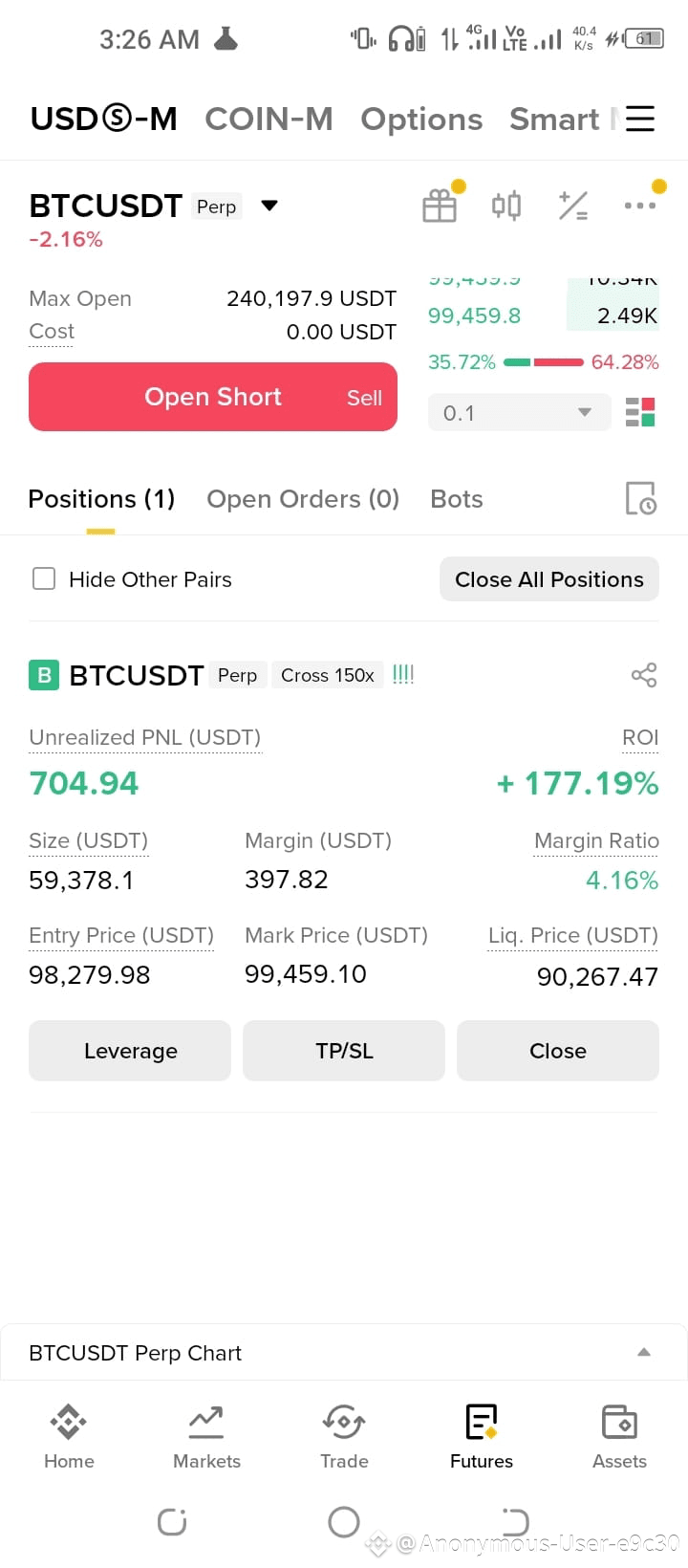Open the 0.1 order book depth dropdown

click(x=519, y=413)
